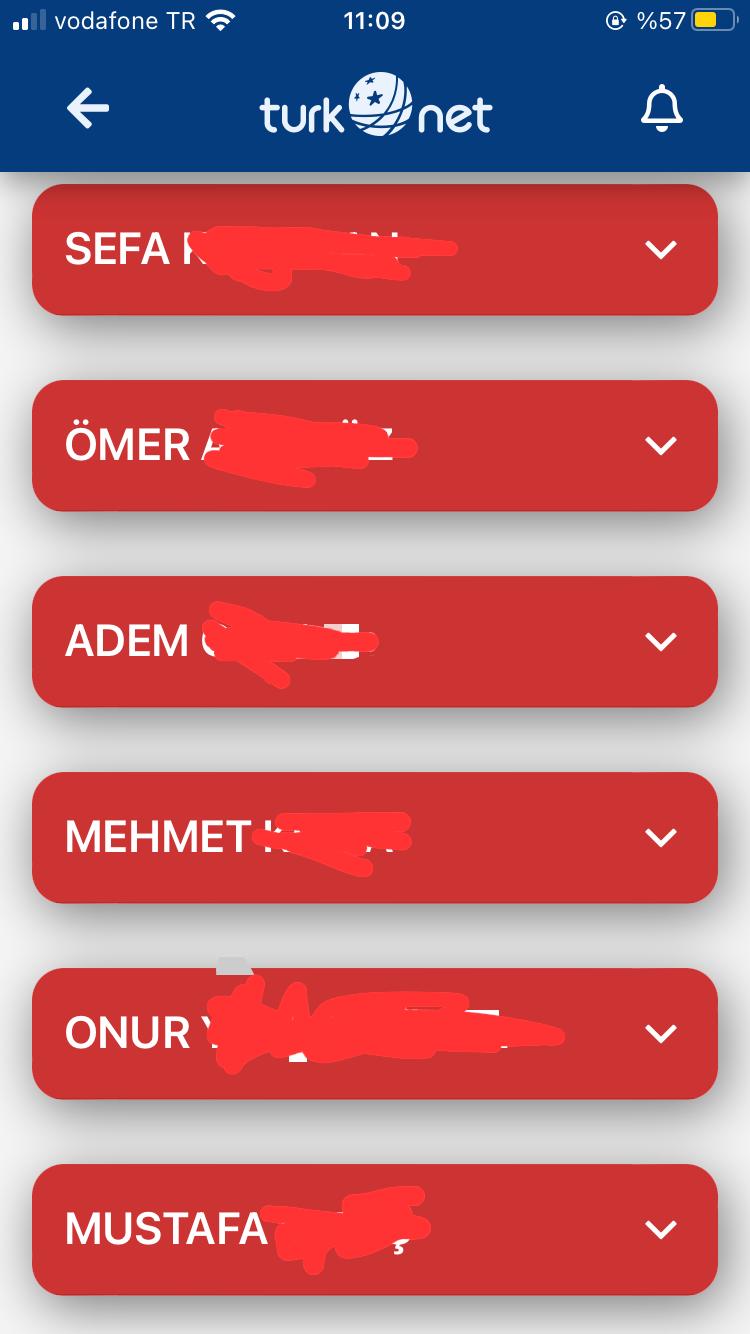Expand the MEHMET card
The height and width of the screenshot is (1334, 750).
(x=375, y=838)
